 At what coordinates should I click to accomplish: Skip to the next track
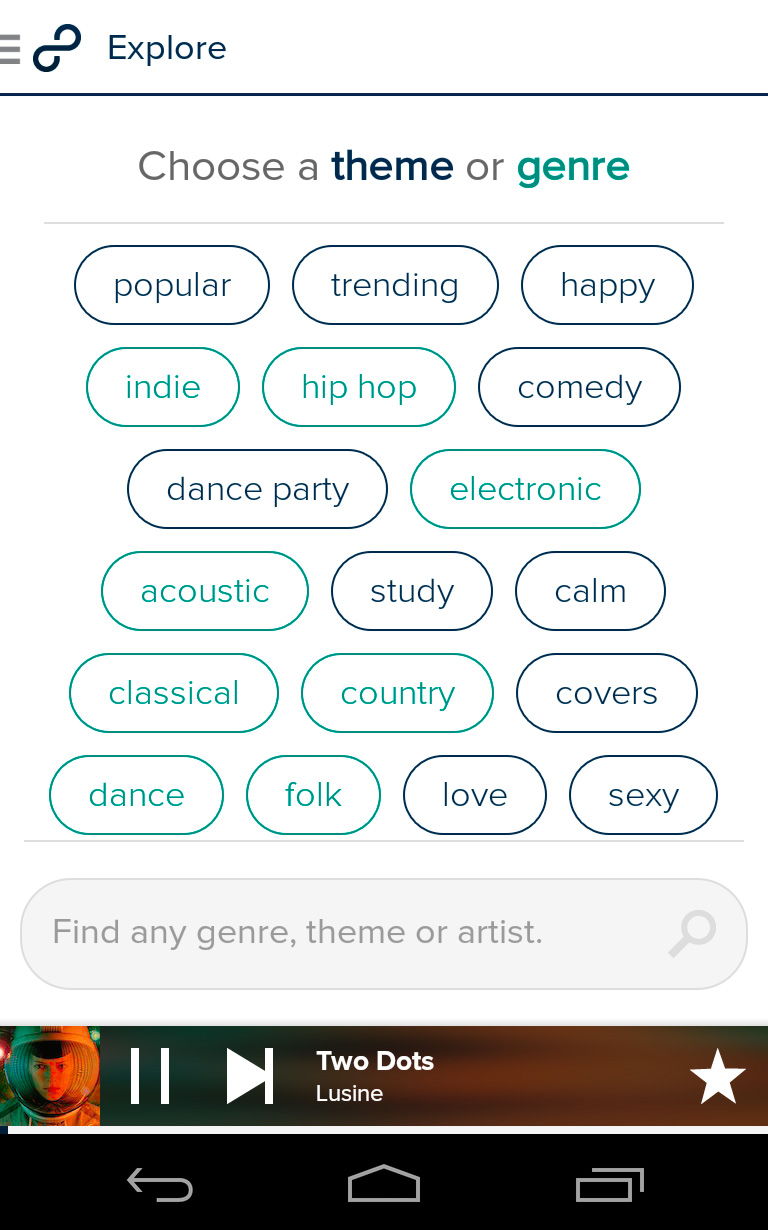[x=250, y=1076]
